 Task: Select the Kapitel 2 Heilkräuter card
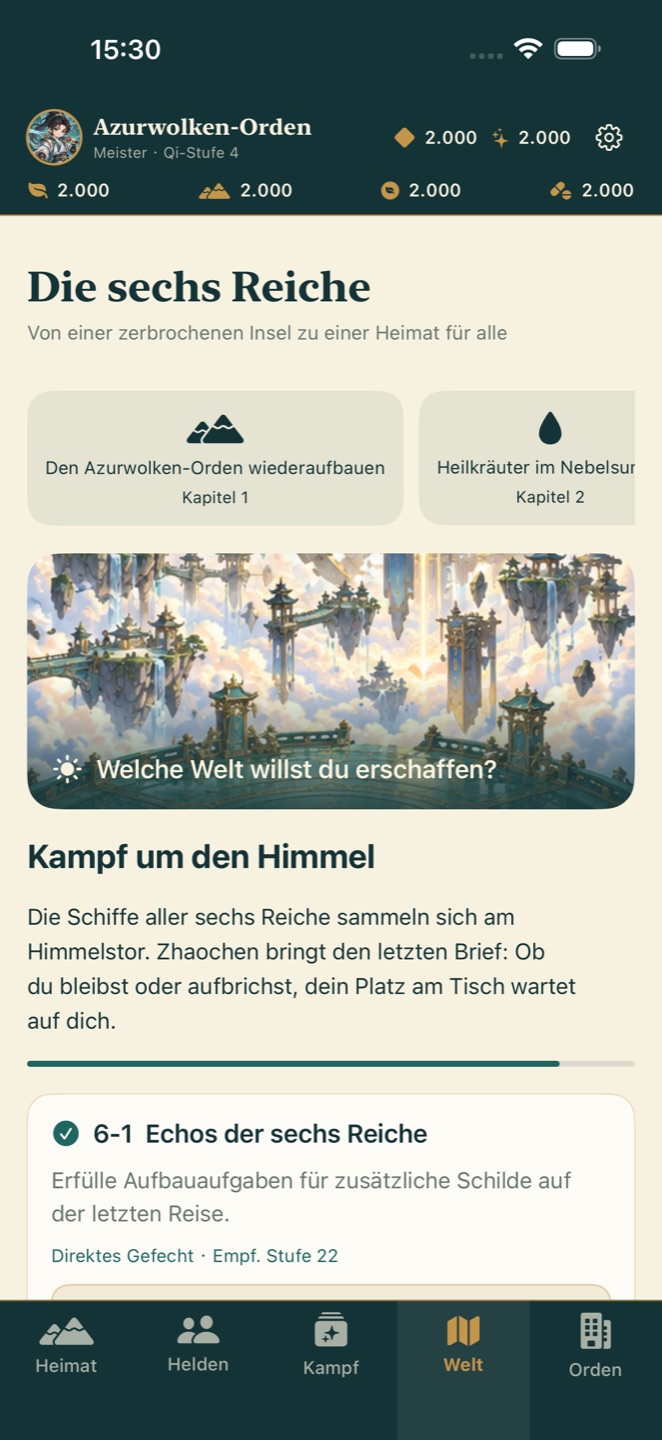pos(527,458)
